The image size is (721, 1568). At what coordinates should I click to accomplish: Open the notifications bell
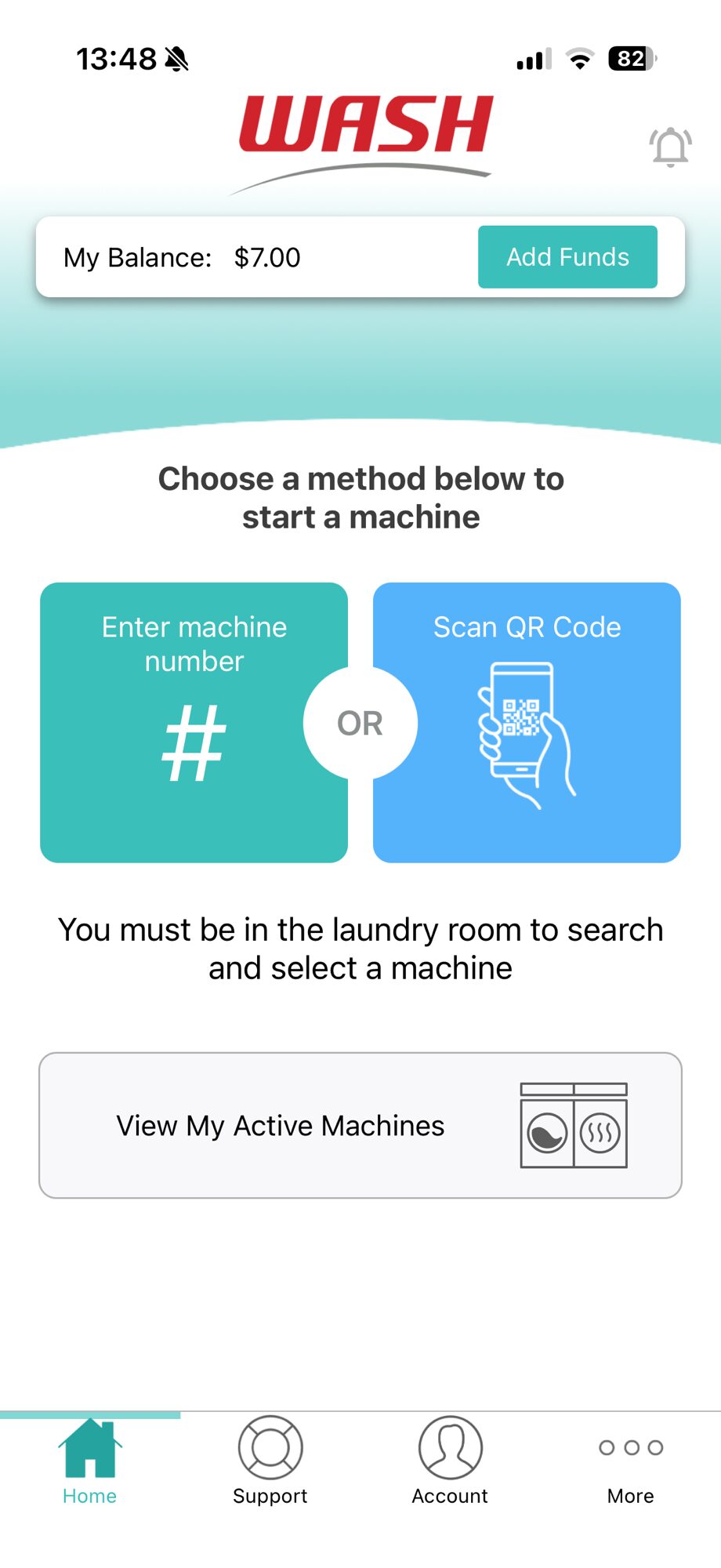point(670,147)
